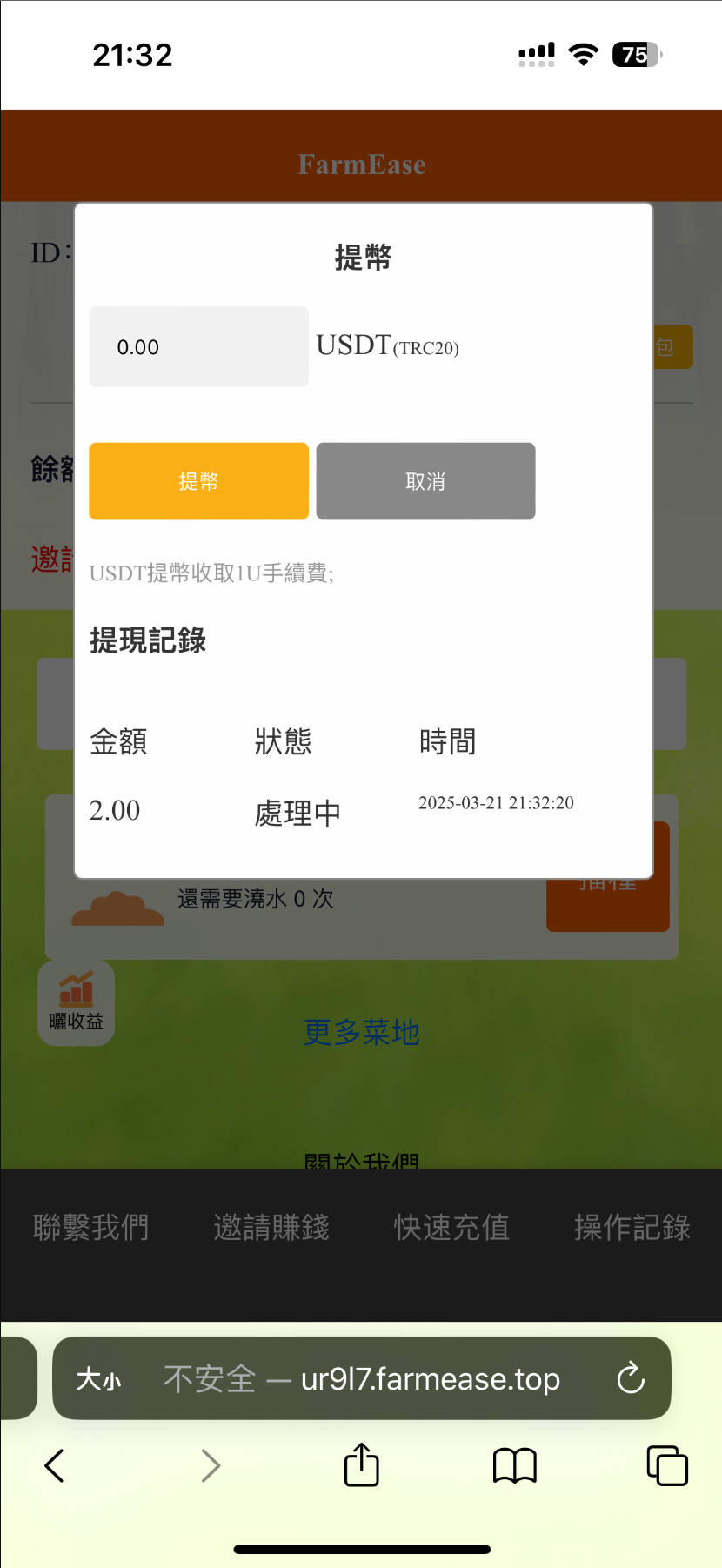Open 快速充值 quick recharge option
Screen dimensions: 722x1568
point(451,1228)
